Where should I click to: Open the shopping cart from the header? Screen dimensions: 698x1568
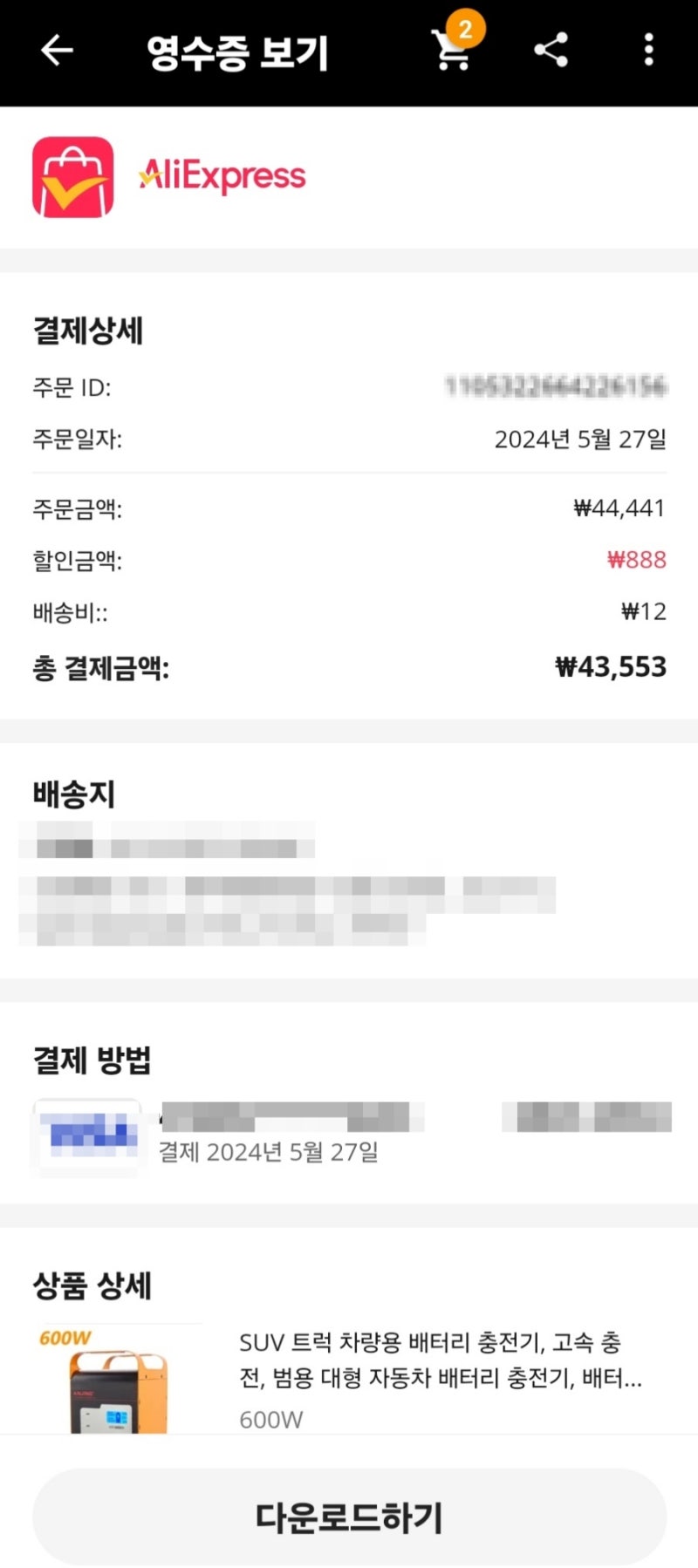[x=450, y=54]
